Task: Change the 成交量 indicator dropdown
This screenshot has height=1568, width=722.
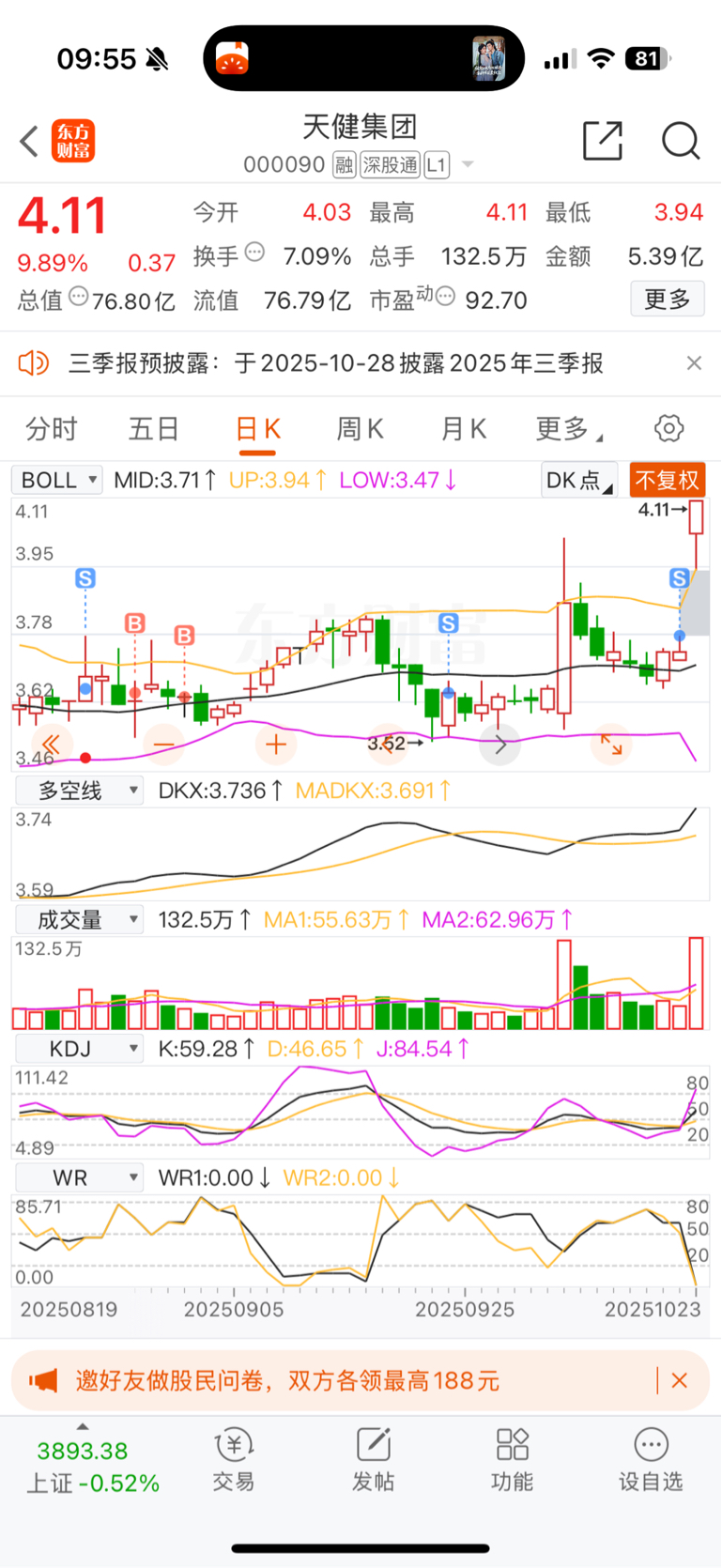Action: point(79,919)
